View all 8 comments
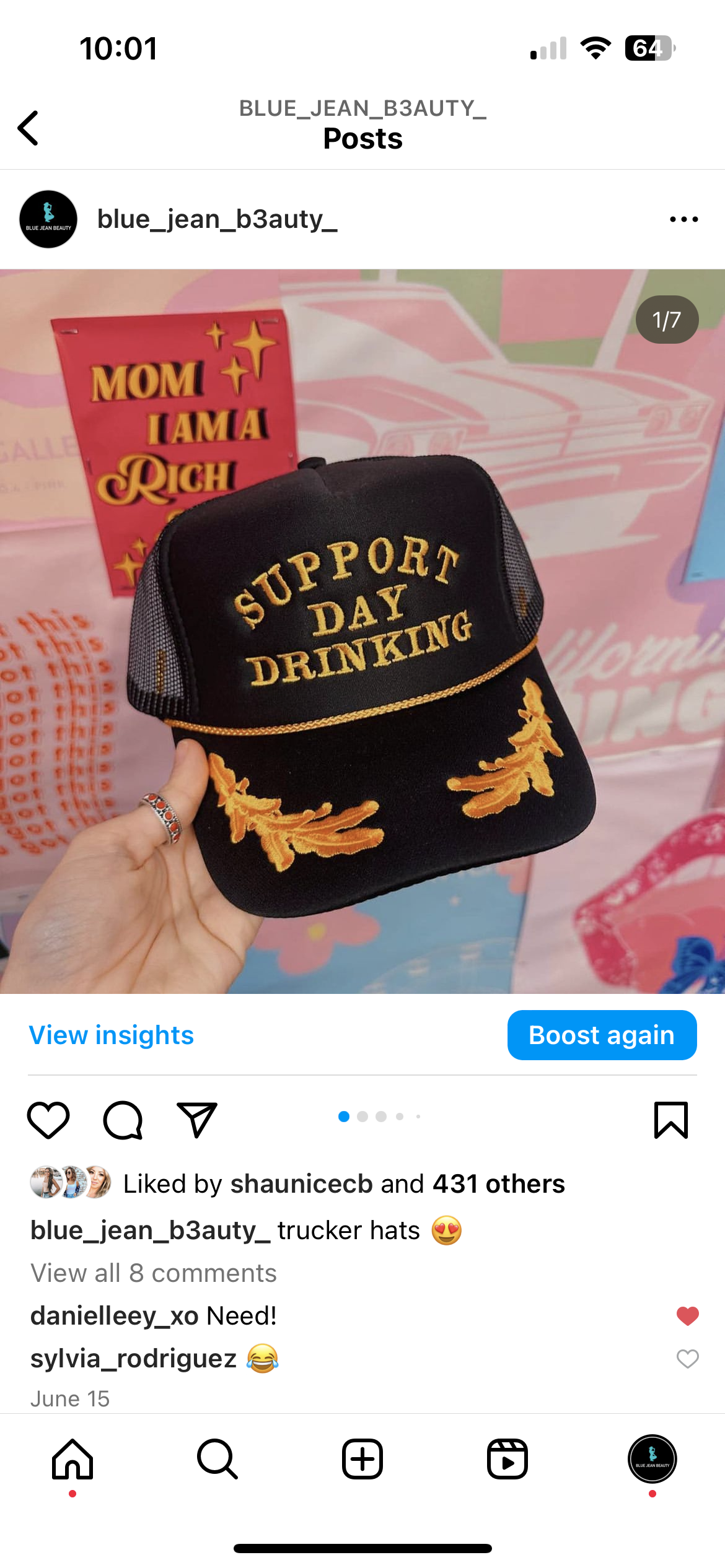Viewport: 725px width, 1568px height. 154,1273
